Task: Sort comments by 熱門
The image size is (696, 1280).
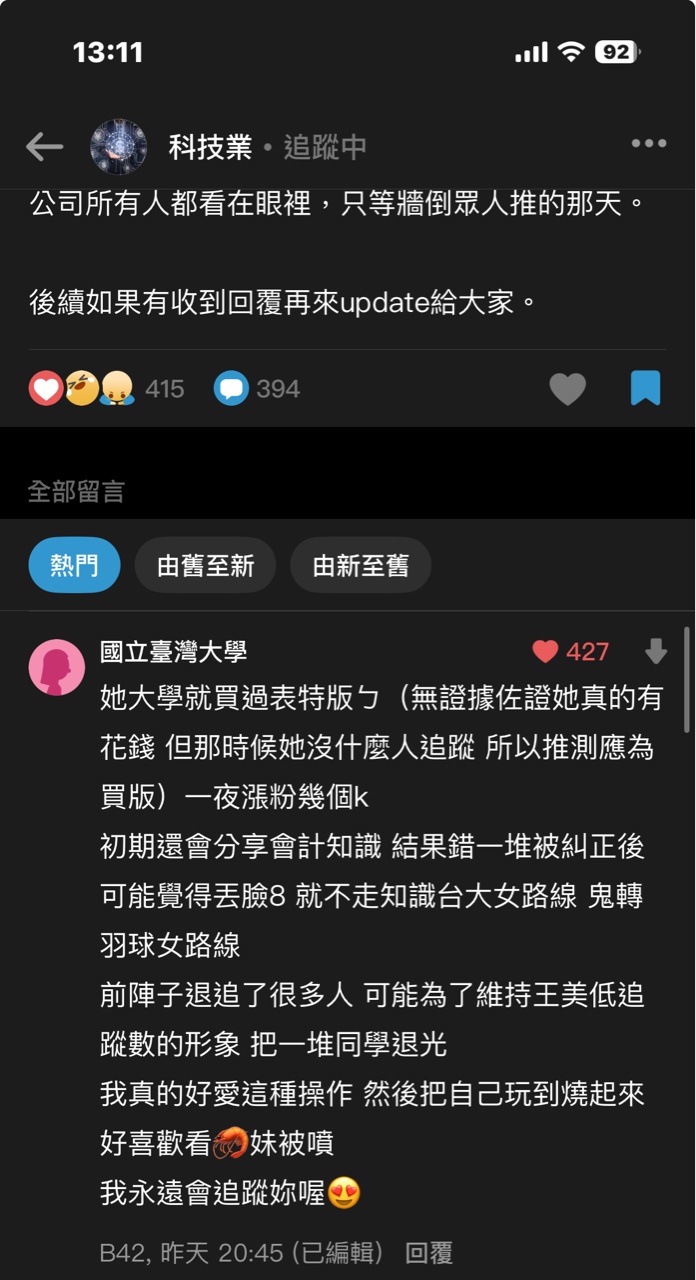Action: [74, 565]
